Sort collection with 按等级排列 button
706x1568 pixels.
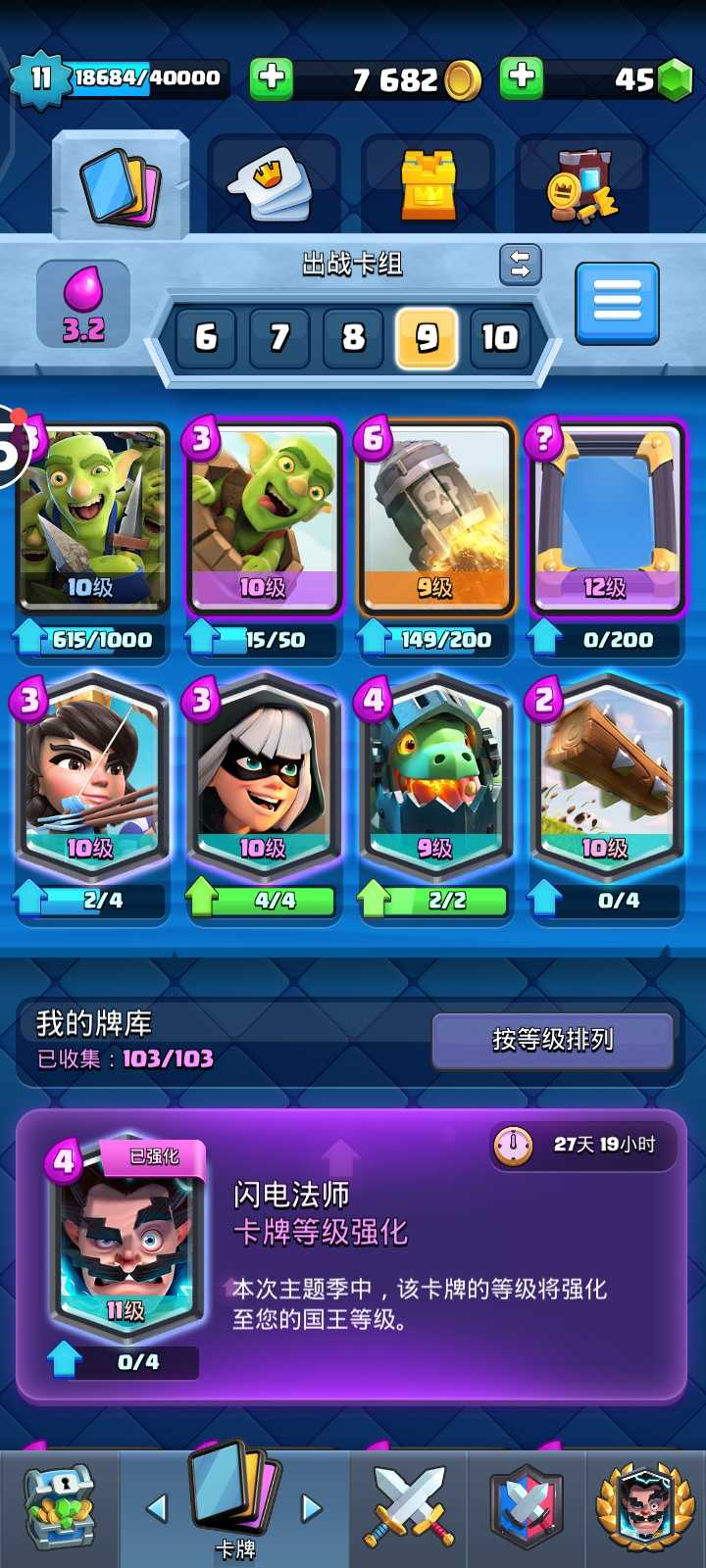coord(552,1040)
